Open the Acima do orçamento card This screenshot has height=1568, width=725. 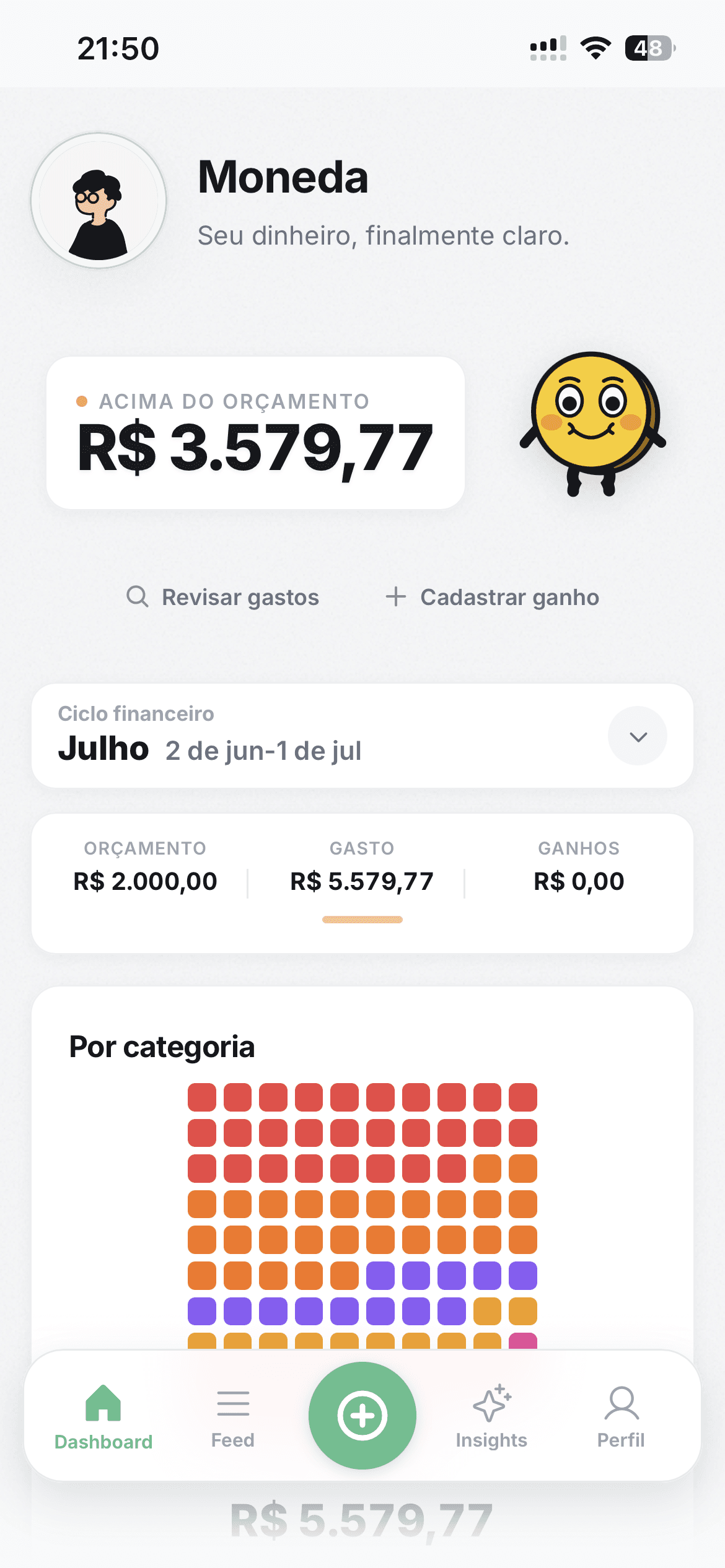[255, 433]
